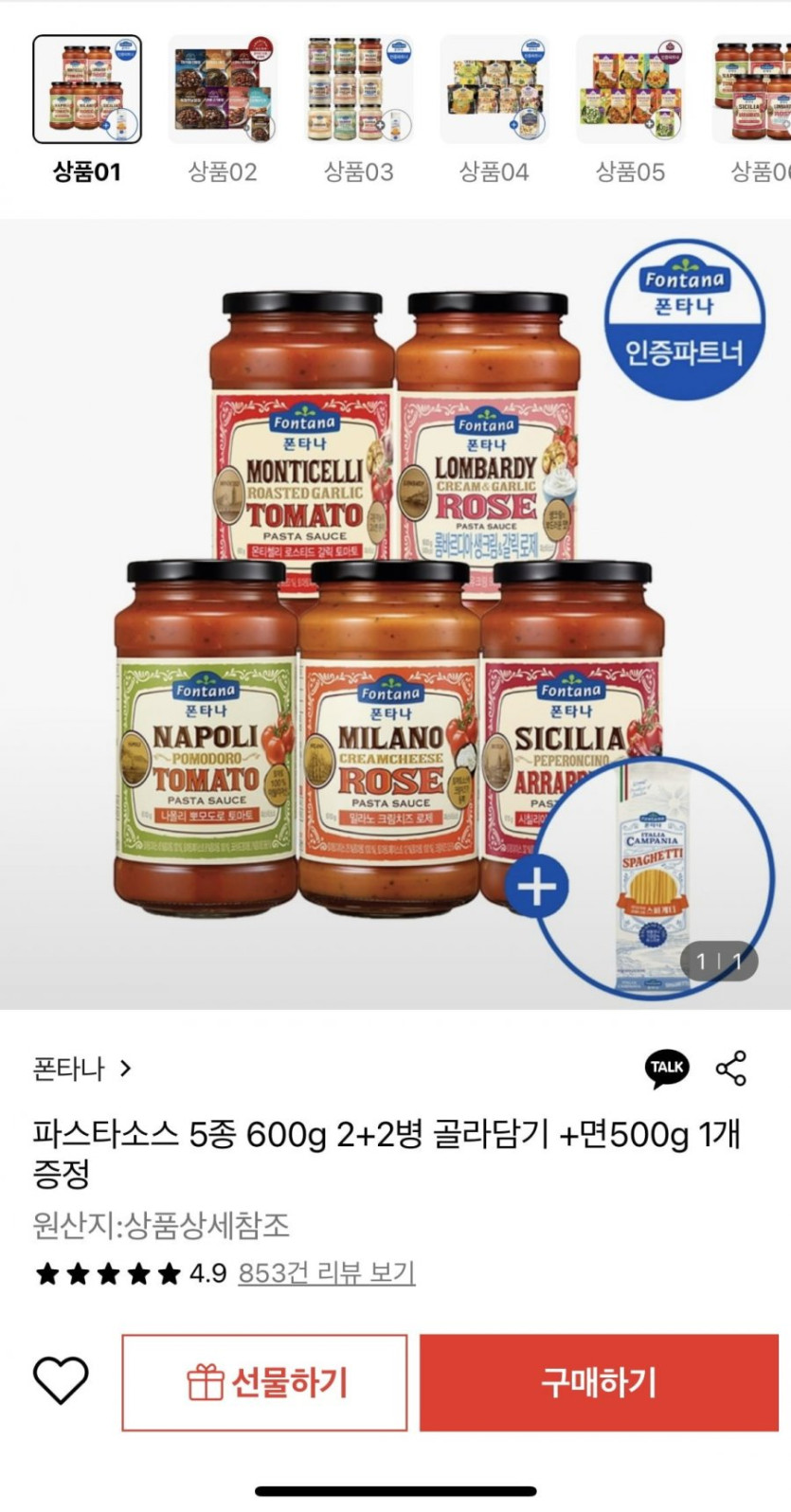Open 853건 리뷰 보기 link
791x1512 pixels.
point(327,1272)
